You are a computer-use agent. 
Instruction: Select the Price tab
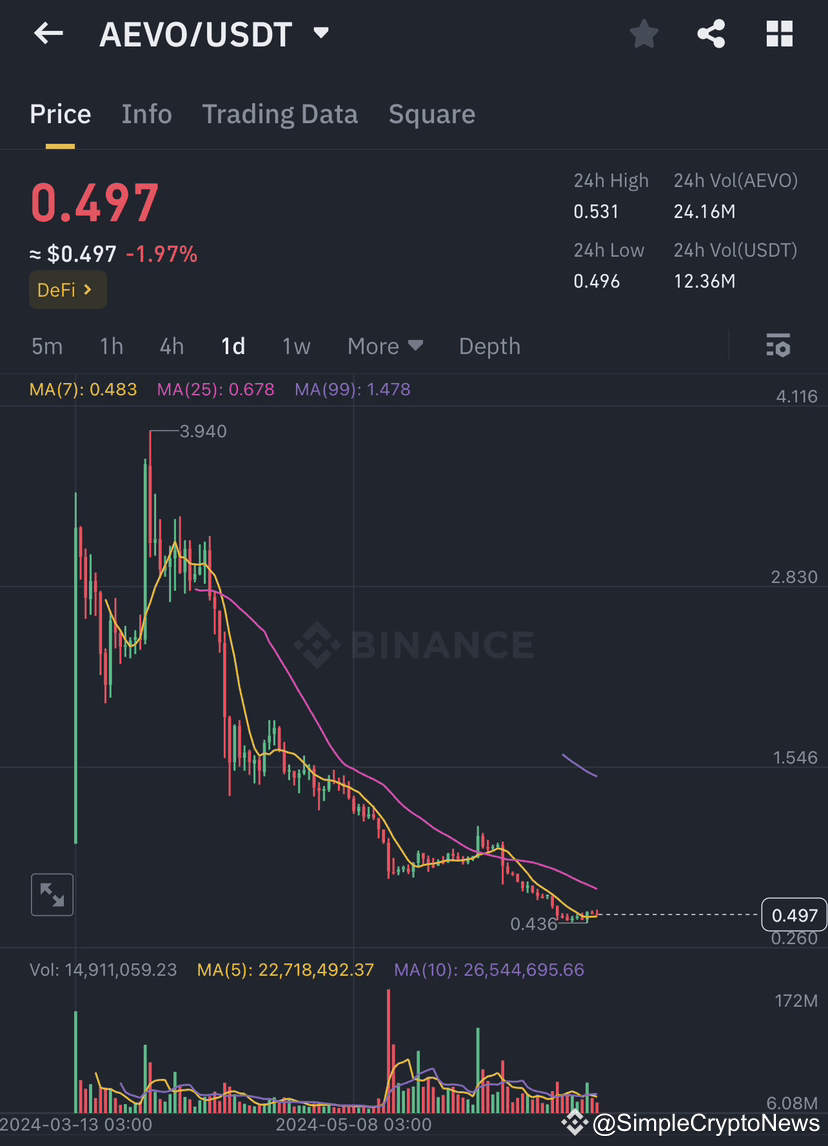click(60, 114)
